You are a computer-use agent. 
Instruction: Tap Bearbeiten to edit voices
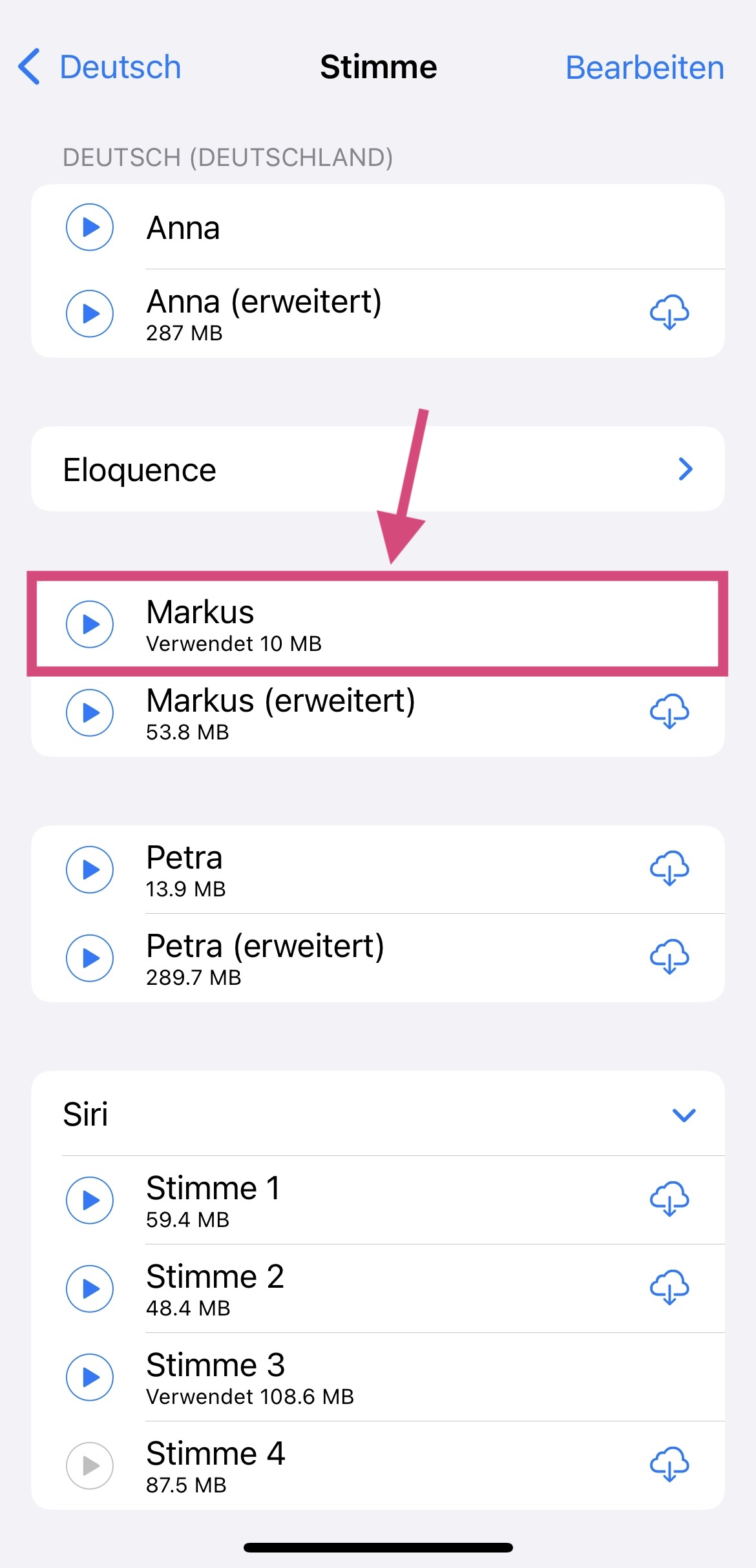(644, 67)
